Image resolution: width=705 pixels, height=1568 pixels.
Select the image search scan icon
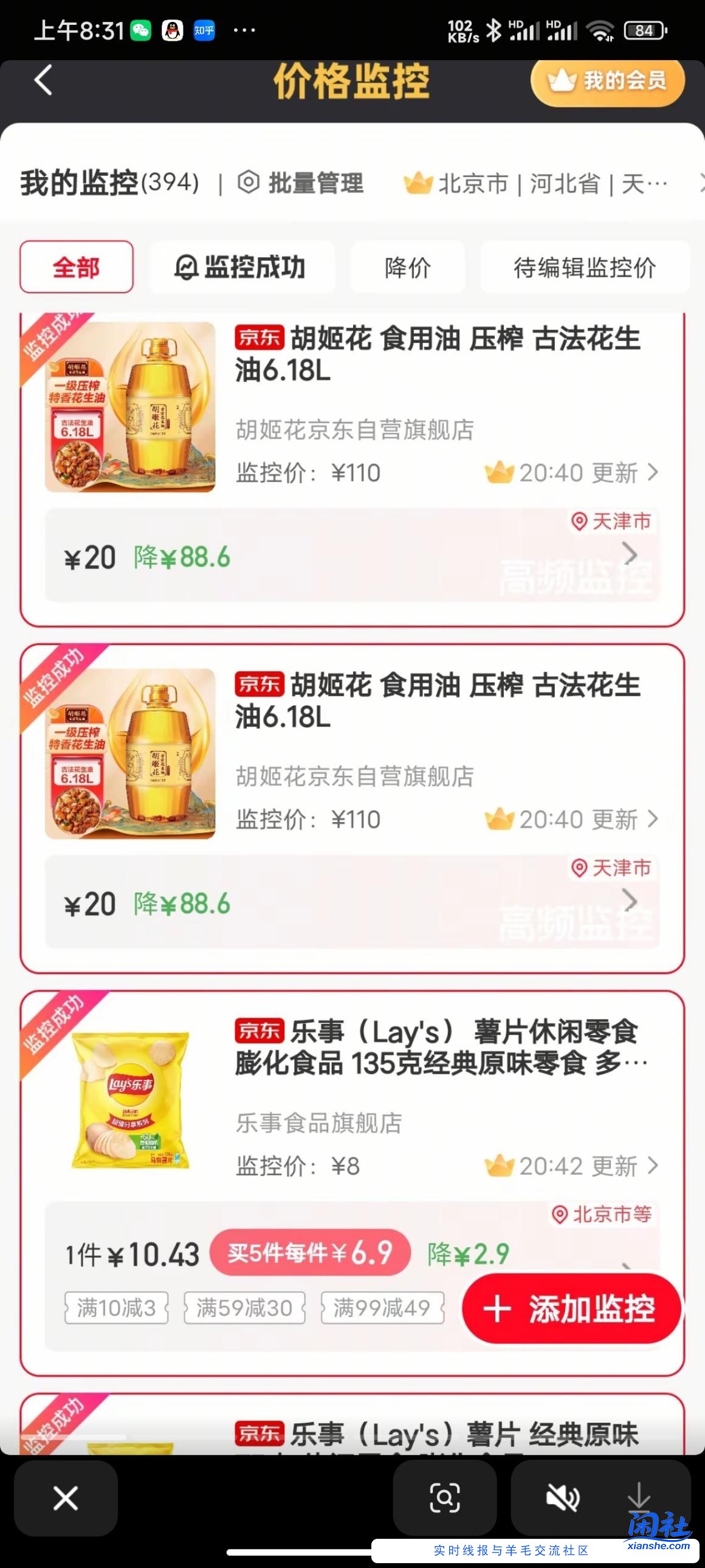(444, 1497)
